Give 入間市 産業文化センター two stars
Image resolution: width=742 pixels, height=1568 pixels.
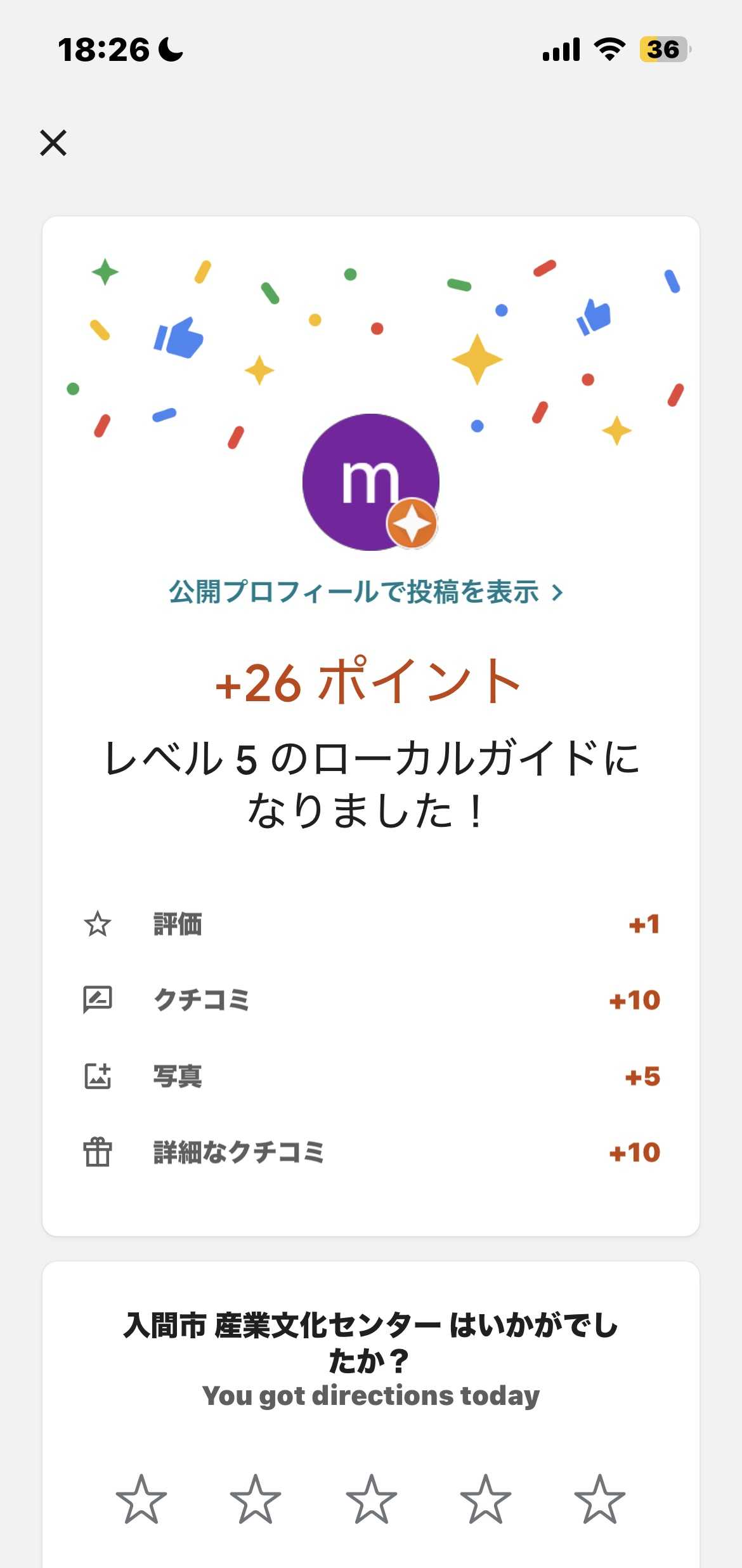pyautogui.click(x=256, y=1499)
